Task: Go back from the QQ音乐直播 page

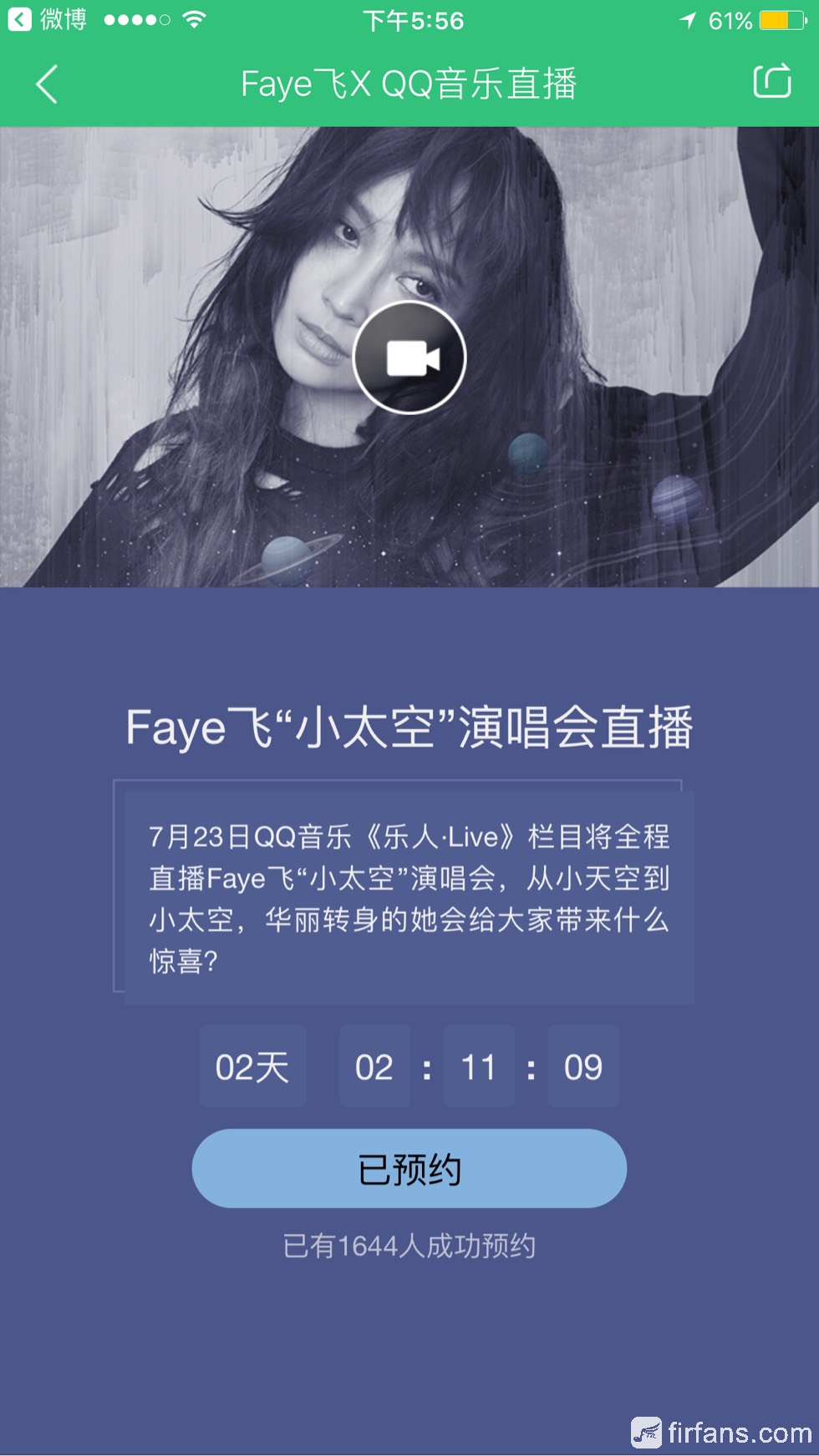Action: tap(47, 84)
